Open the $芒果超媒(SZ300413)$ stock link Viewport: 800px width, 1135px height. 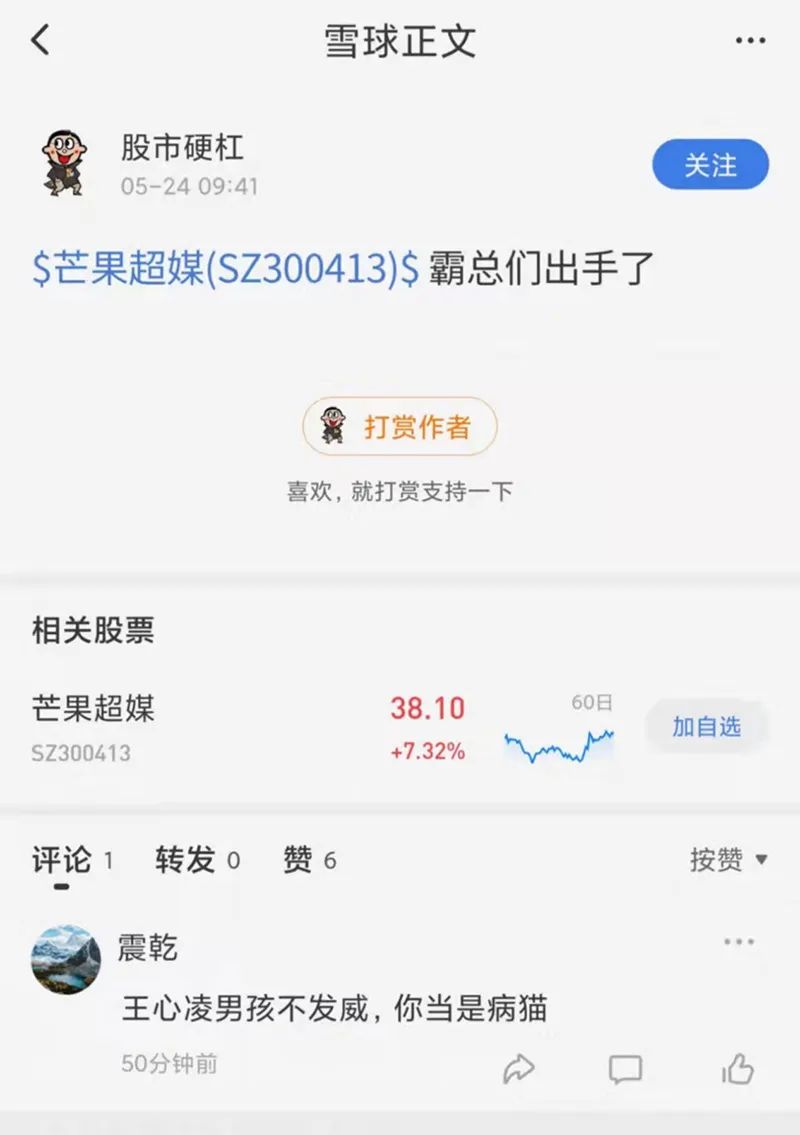(226, 269)
